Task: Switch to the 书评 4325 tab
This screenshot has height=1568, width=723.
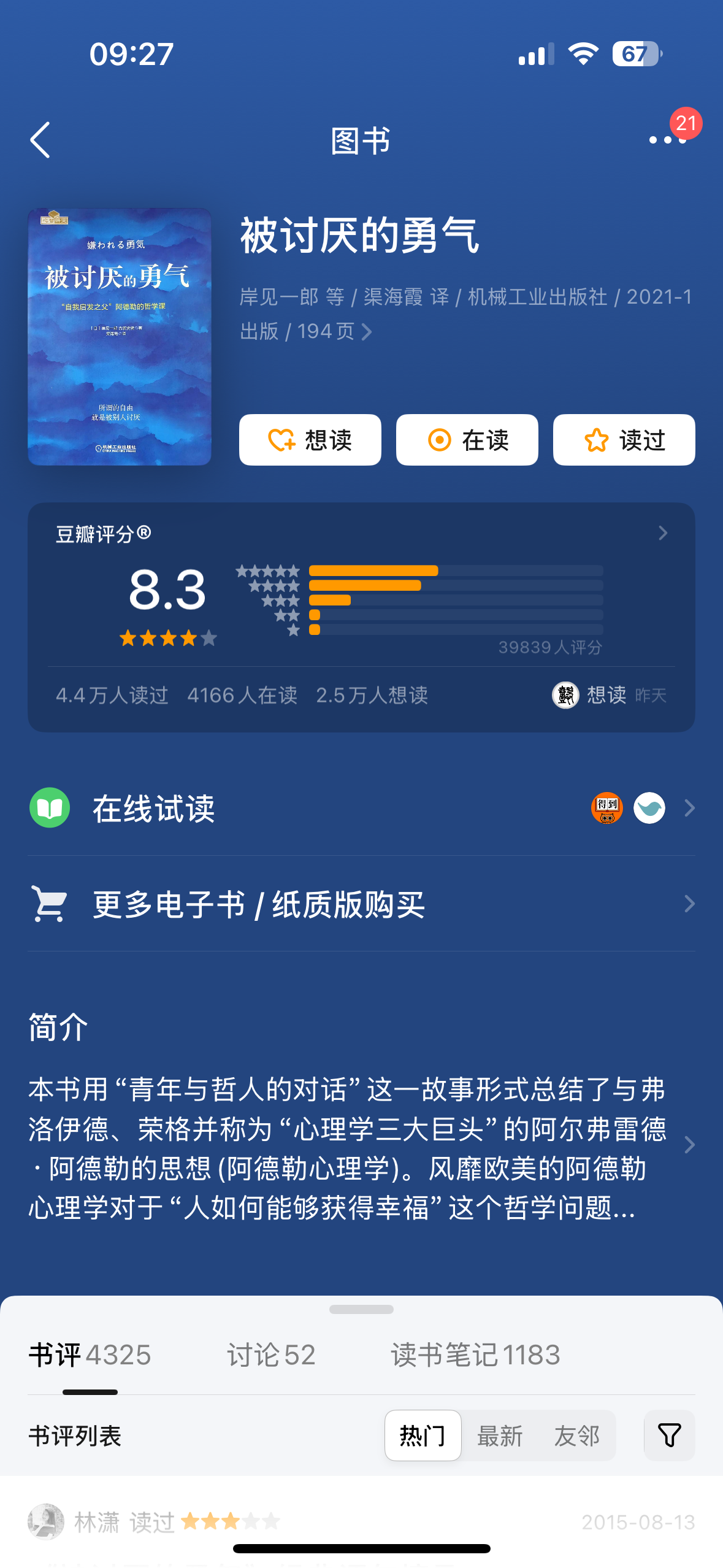Action: 90,1355
